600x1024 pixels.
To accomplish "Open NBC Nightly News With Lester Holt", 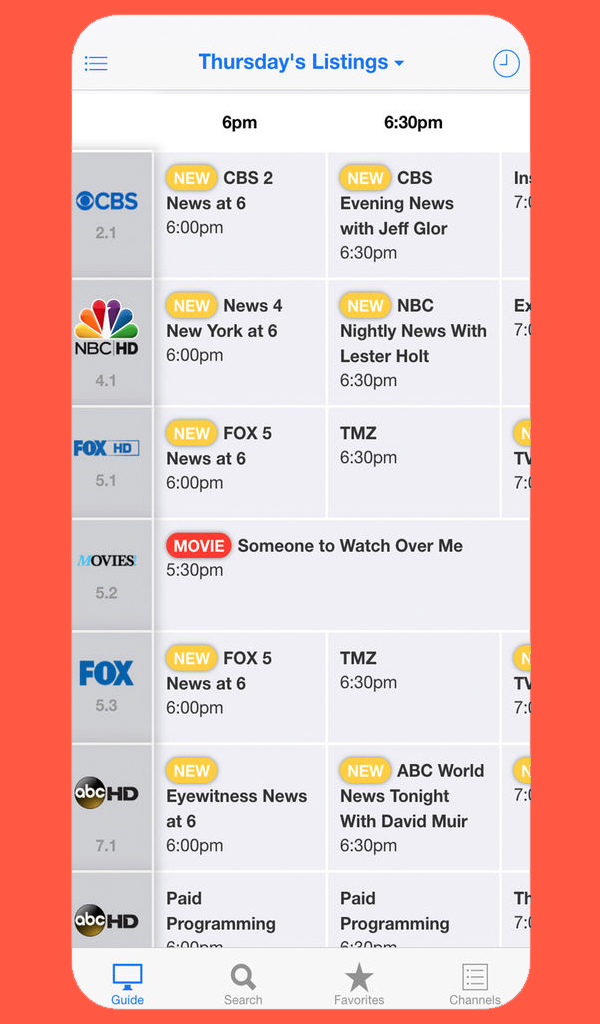I will point(413,342).
